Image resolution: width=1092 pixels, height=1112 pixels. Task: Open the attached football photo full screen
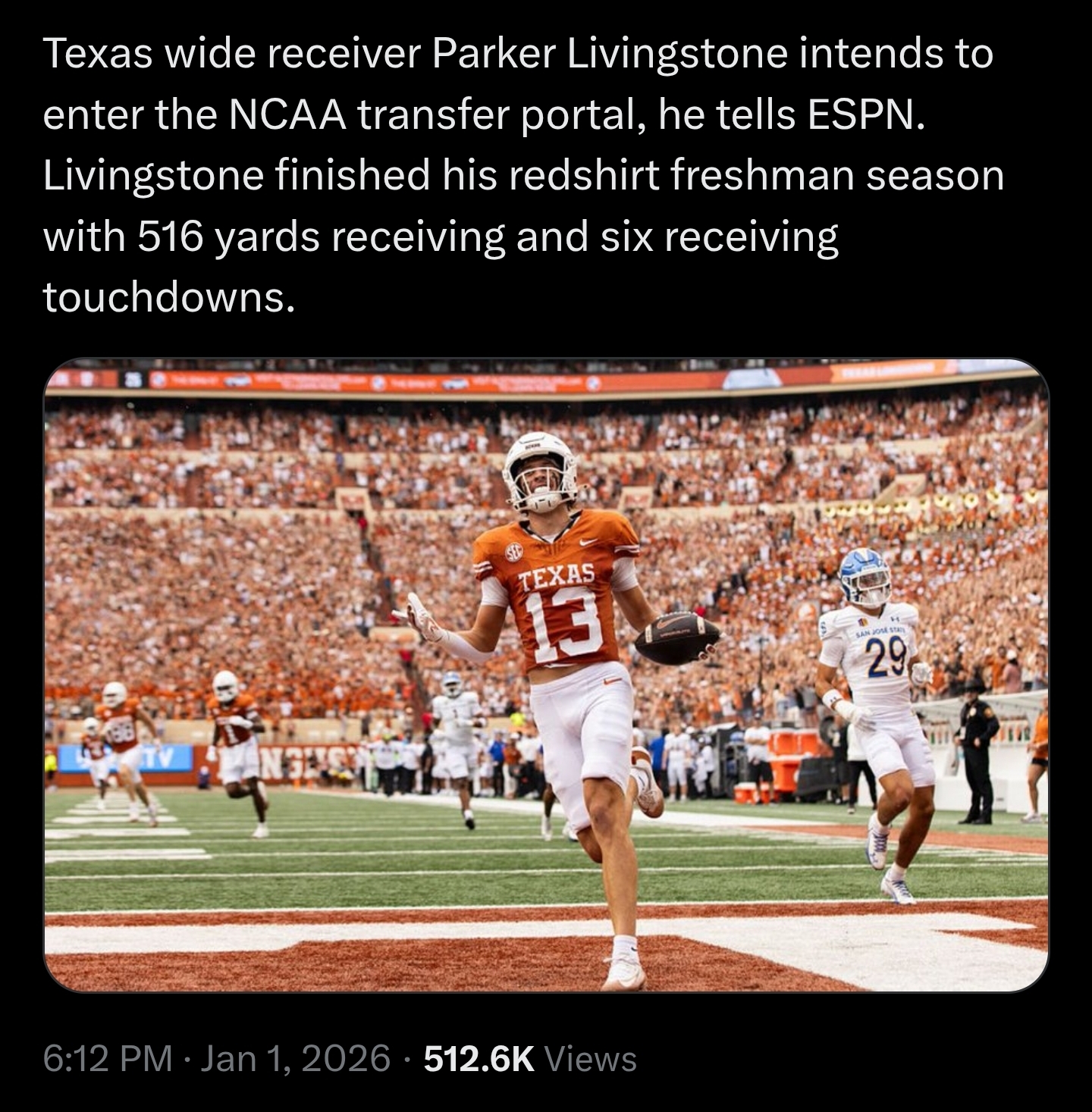click(546, 675)
